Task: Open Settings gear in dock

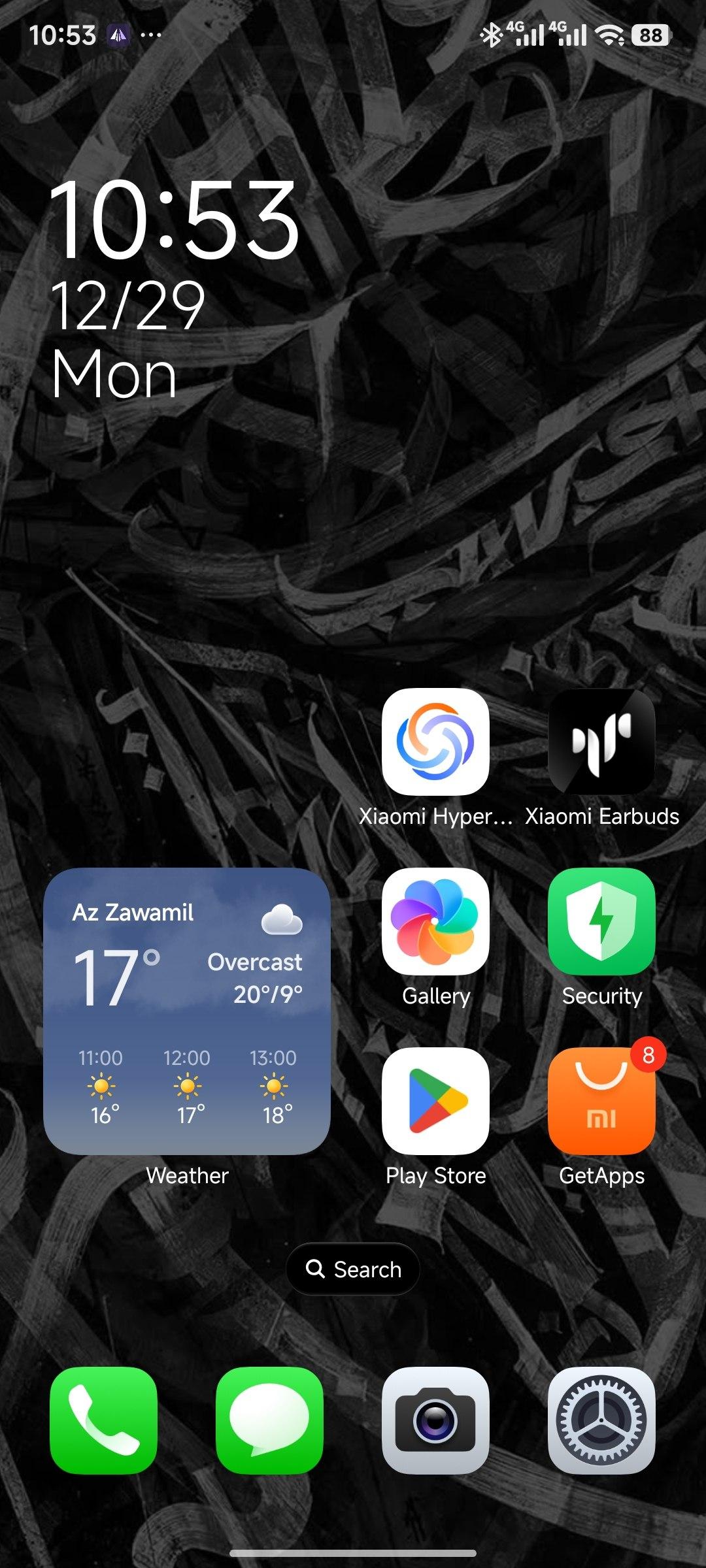Action: pyautogui.click(x=601, y=1420)
